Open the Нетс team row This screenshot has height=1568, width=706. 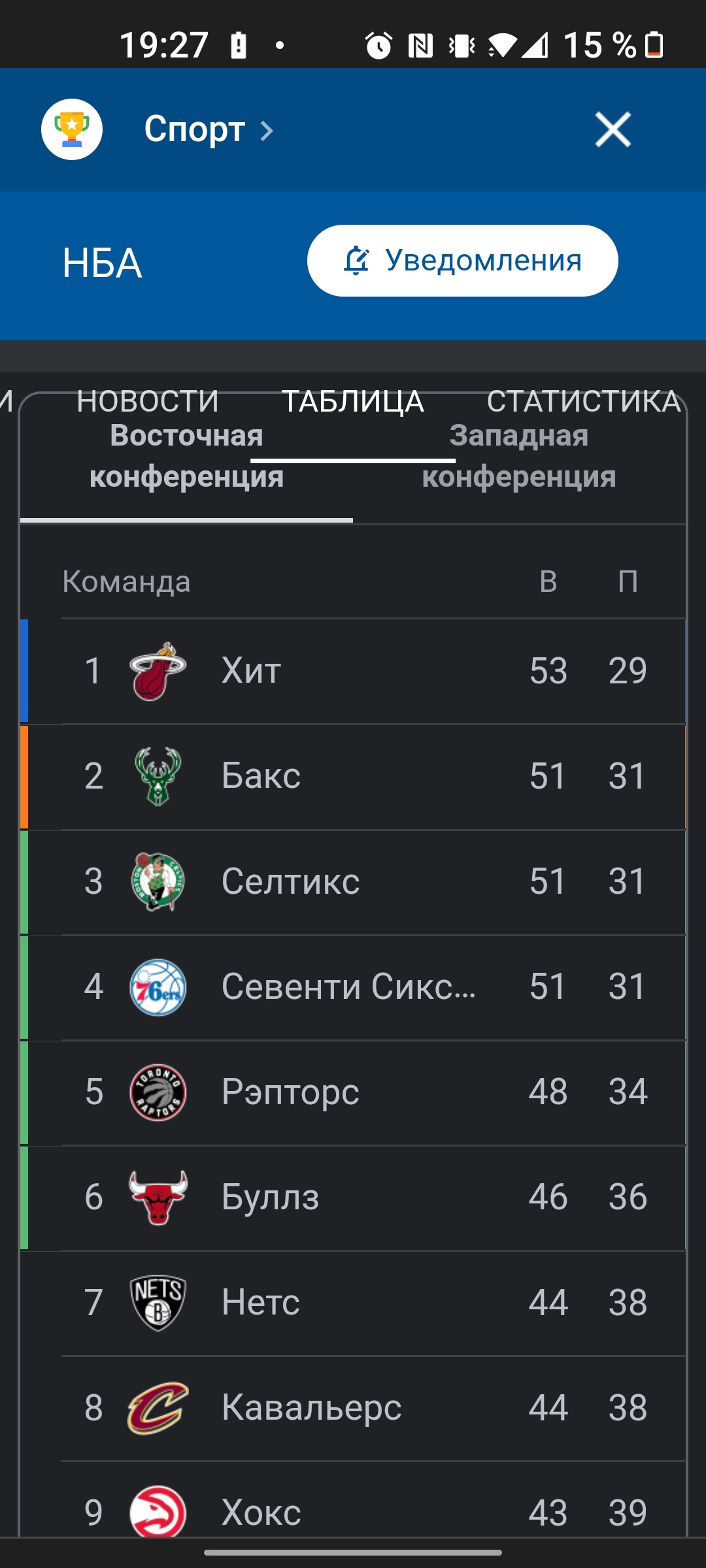click(353, 1303)
